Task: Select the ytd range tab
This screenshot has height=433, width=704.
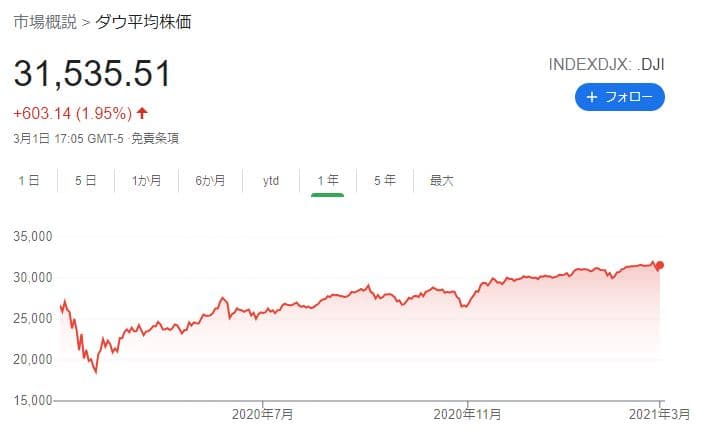Action: click(271, 181)
